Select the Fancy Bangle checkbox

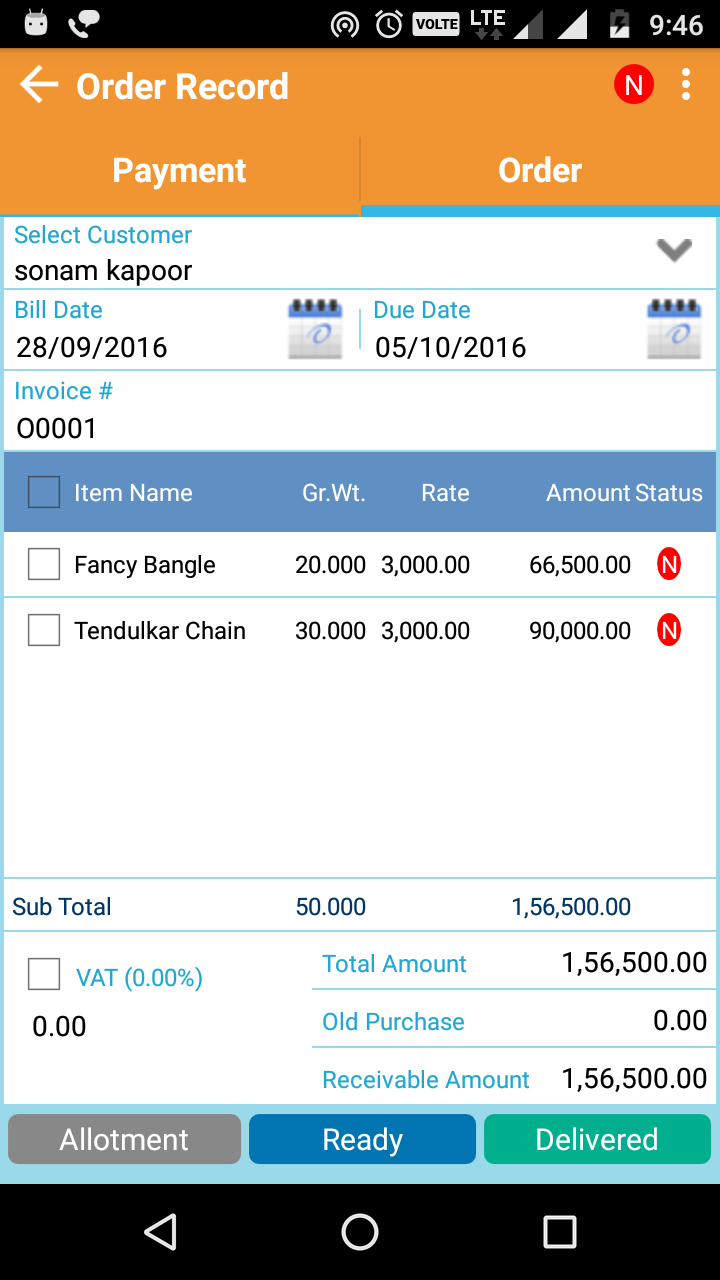44,565
